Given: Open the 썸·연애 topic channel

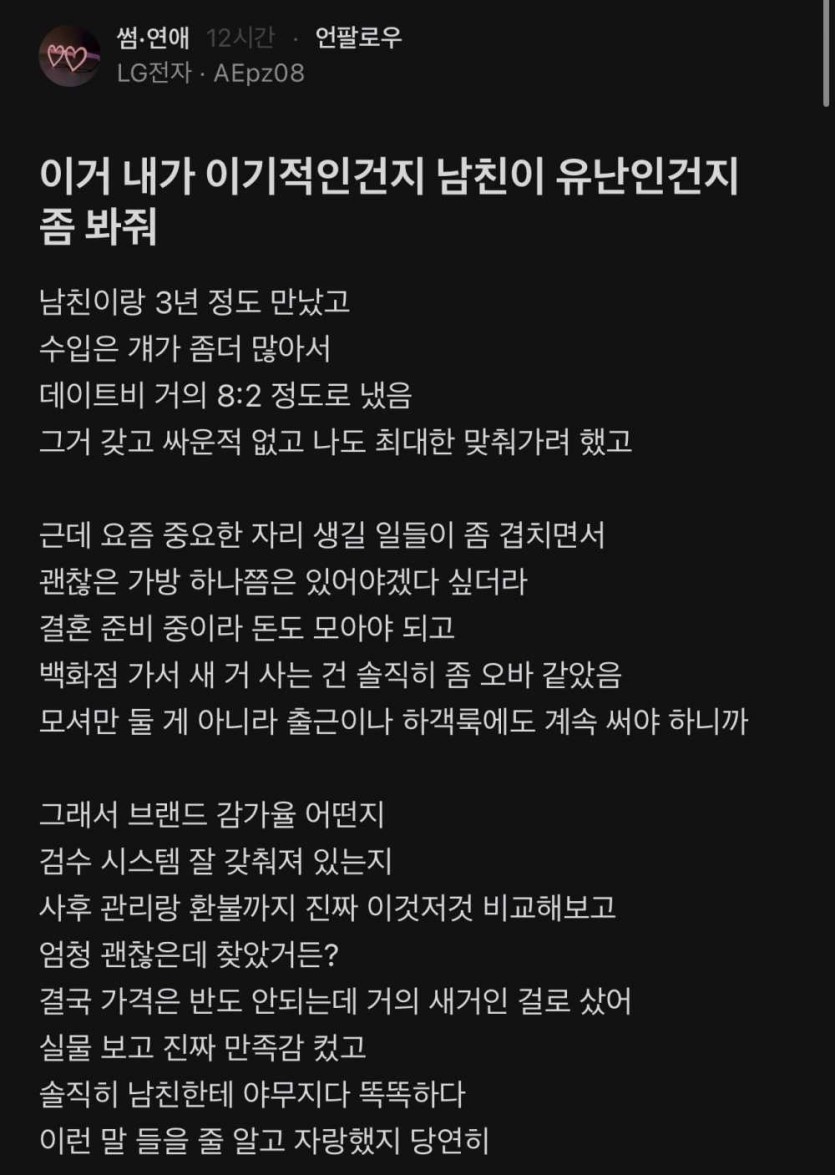Looking at the screenshot, I should click(x=155, y=39).
